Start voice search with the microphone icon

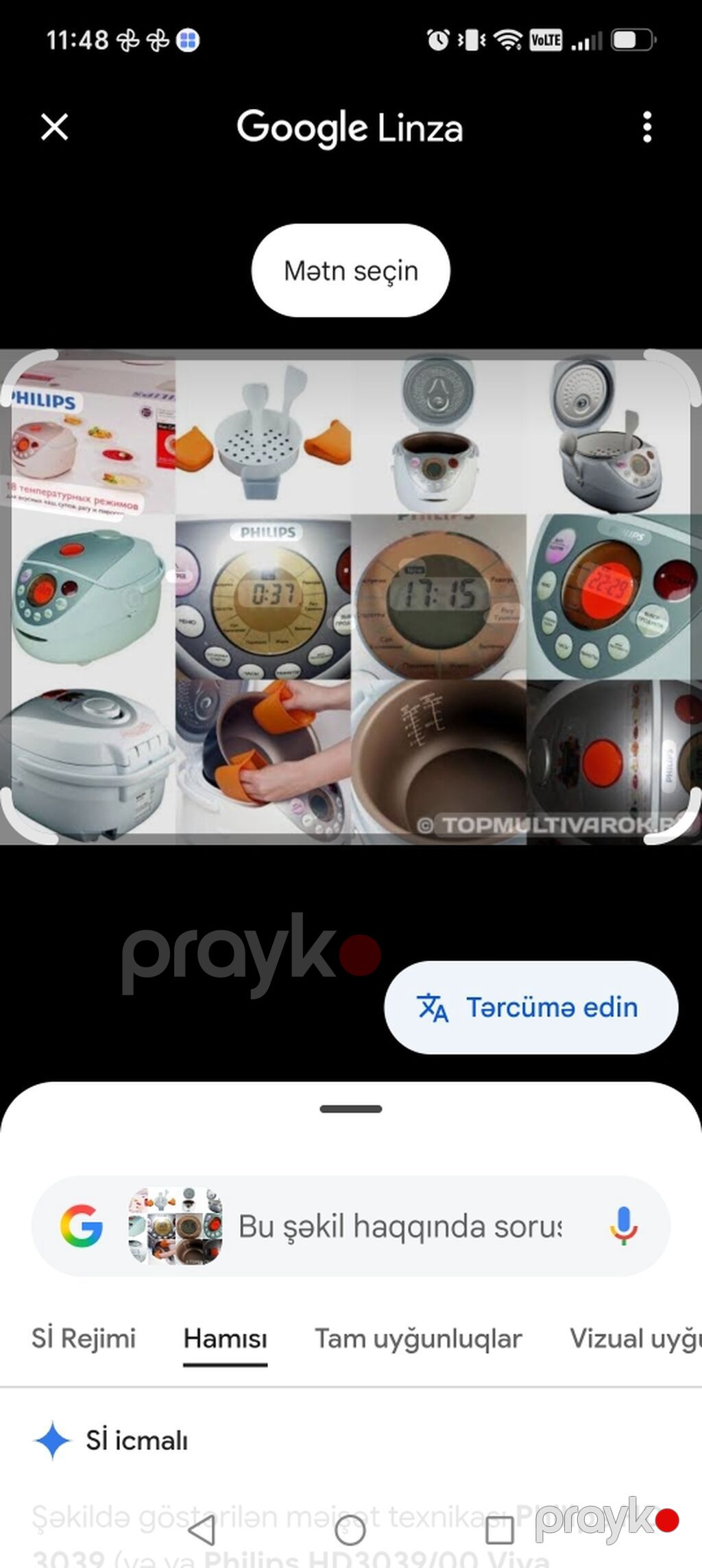[623, 1226]
